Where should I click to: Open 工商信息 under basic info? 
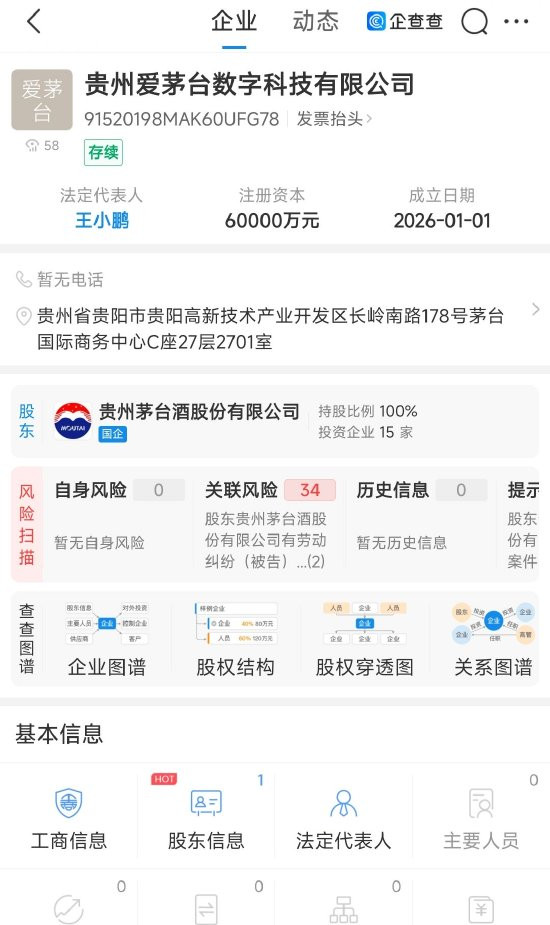[69, 818]
